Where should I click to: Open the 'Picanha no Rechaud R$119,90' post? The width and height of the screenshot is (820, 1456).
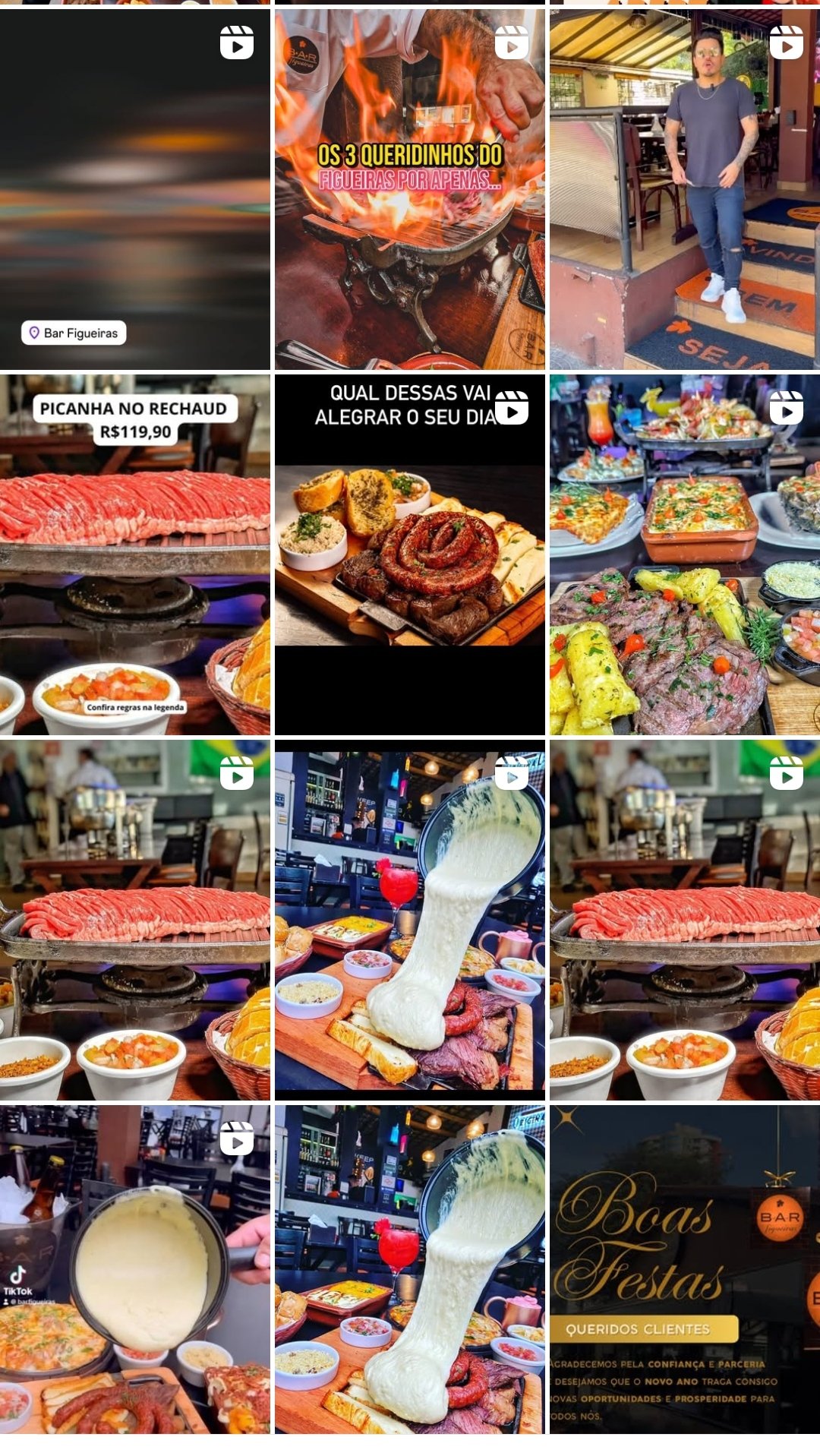coord(134,554)
